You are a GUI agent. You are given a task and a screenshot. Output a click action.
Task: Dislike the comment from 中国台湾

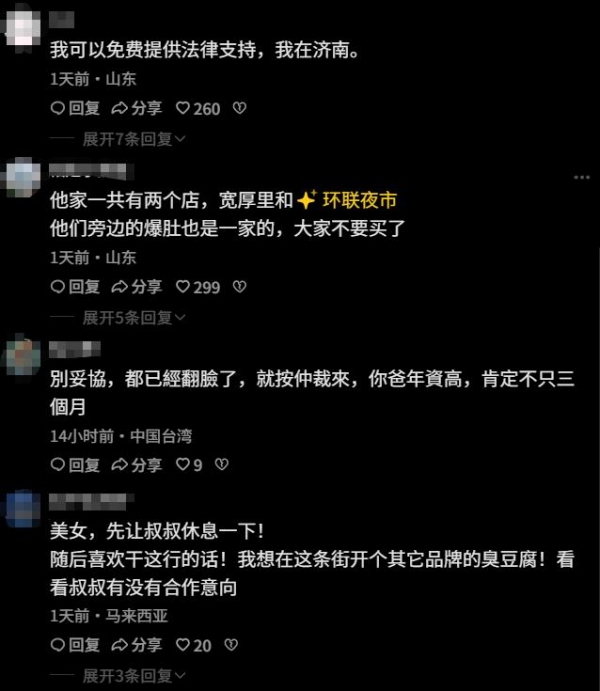222,465
